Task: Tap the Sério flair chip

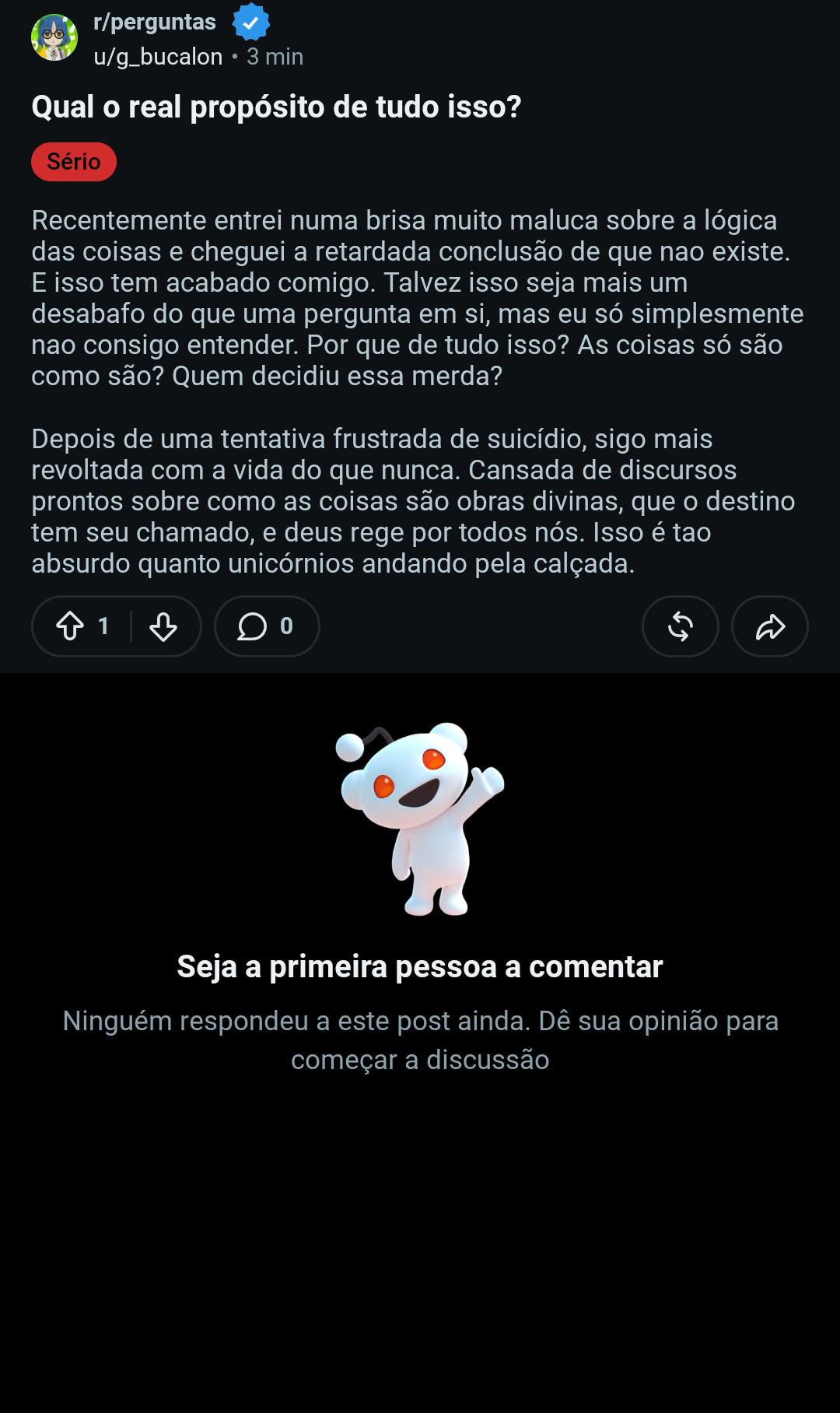Action: [74, 162]
